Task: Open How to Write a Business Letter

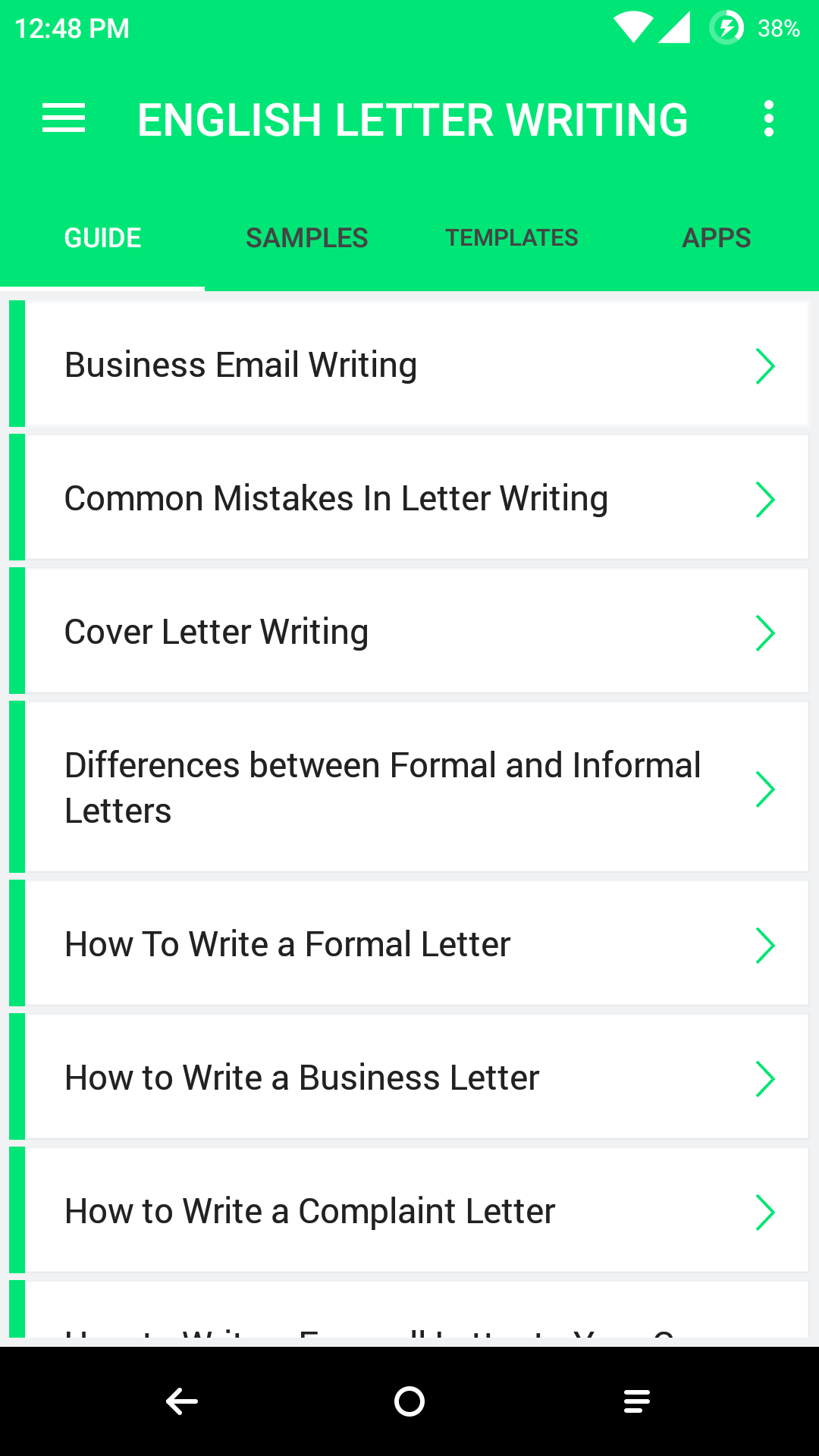Action: click(409, 1078)
